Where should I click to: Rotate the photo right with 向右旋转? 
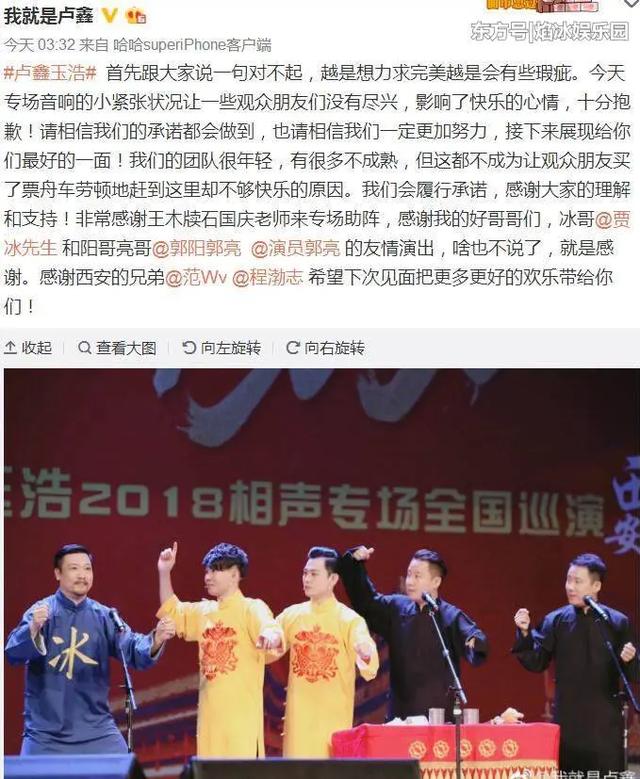325,348
